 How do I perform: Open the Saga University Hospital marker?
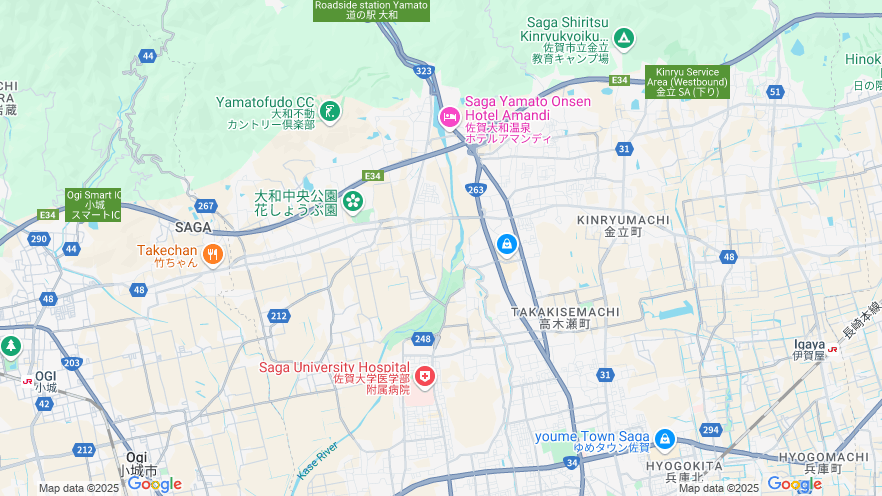point(426,376)
